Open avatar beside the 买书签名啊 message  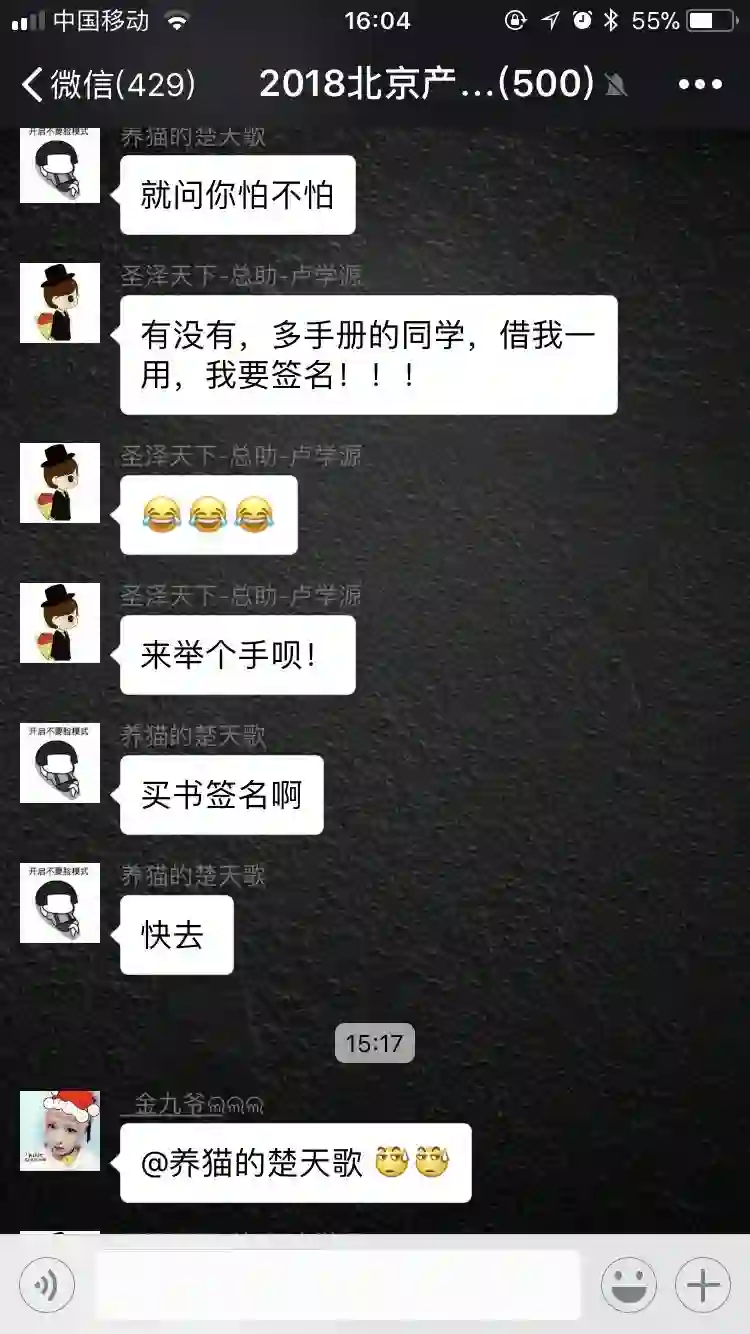click(x=60, y=763)
